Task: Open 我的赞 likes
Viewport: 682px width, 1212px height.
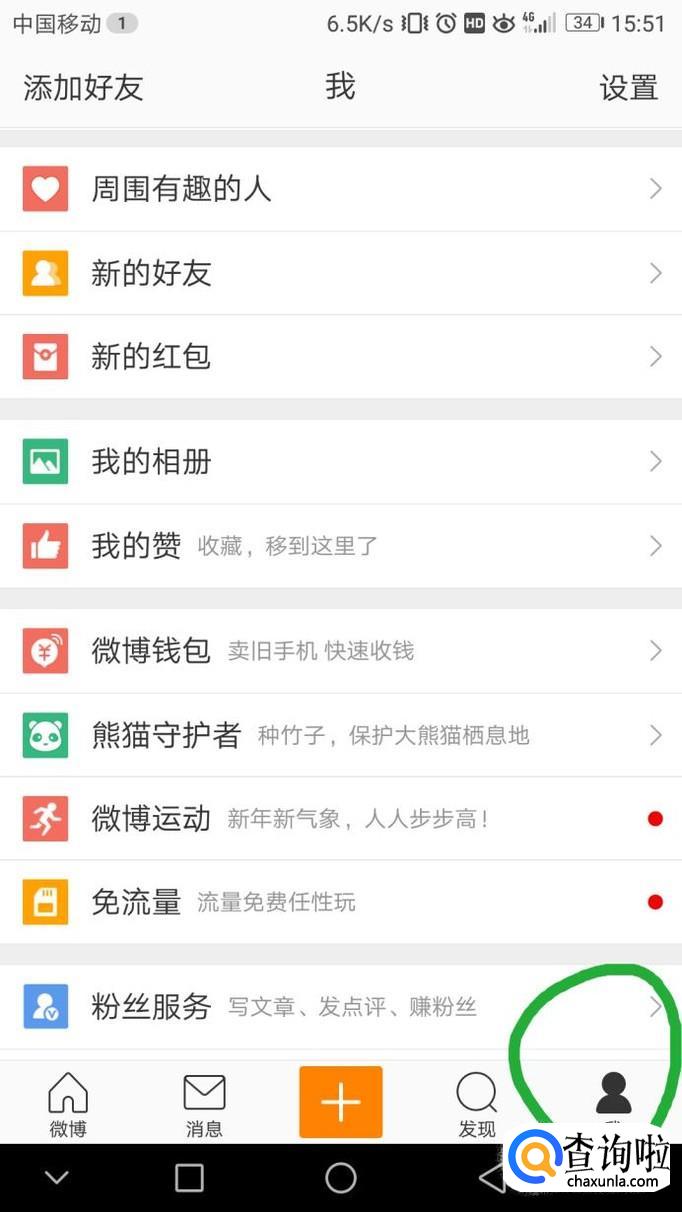Action: tap(340, 546)
